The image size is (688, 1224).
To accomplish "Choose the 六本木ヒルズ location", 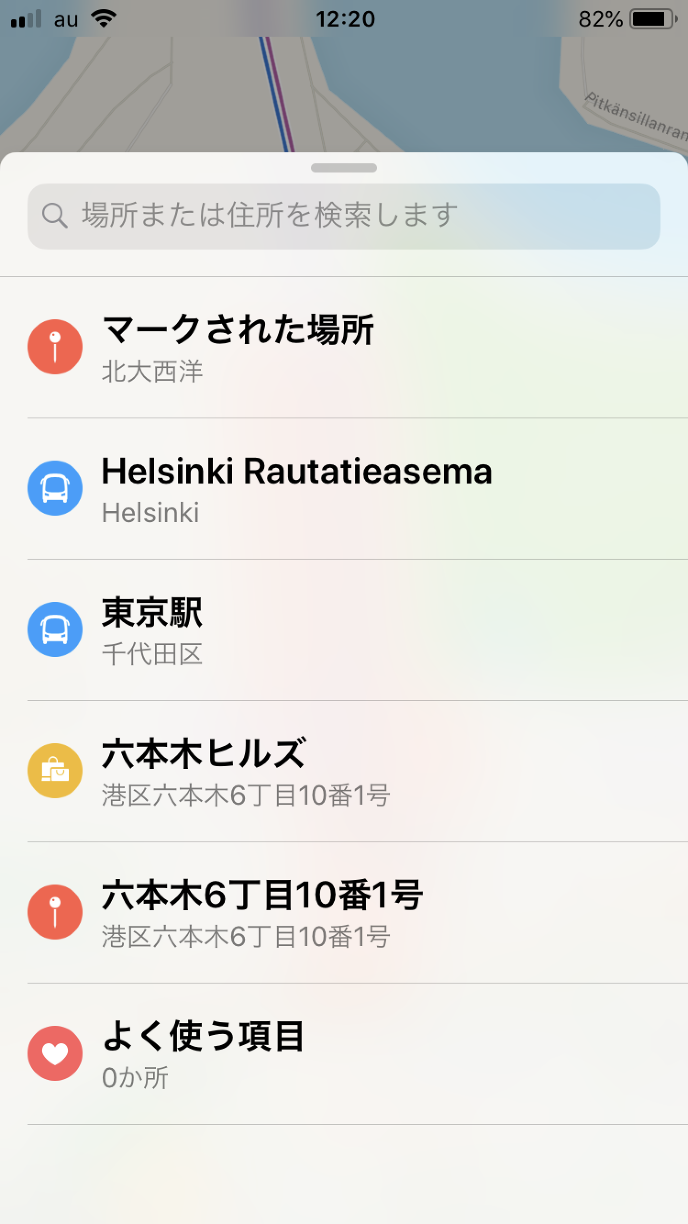I will [x=343, y=771].
